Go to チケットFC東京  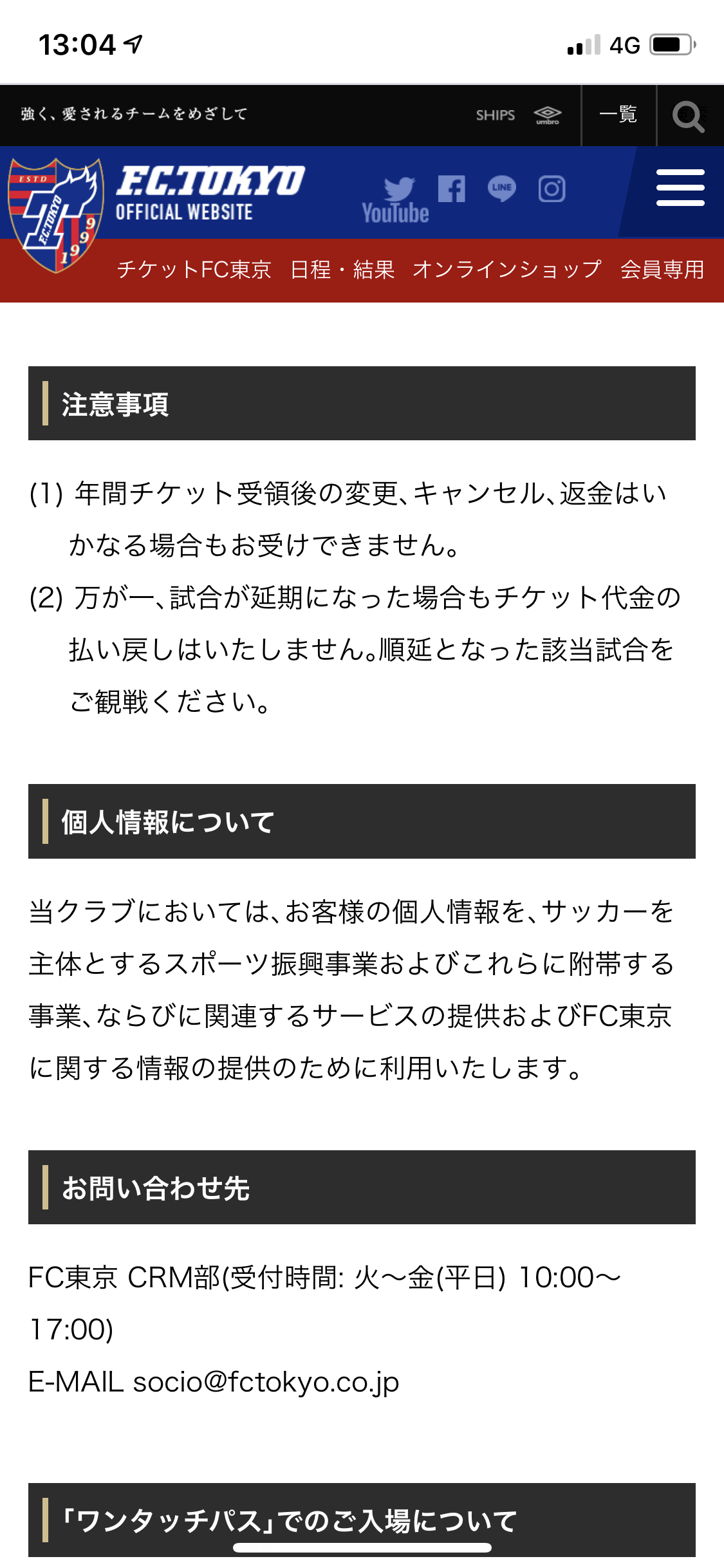(x=194, y=270)
